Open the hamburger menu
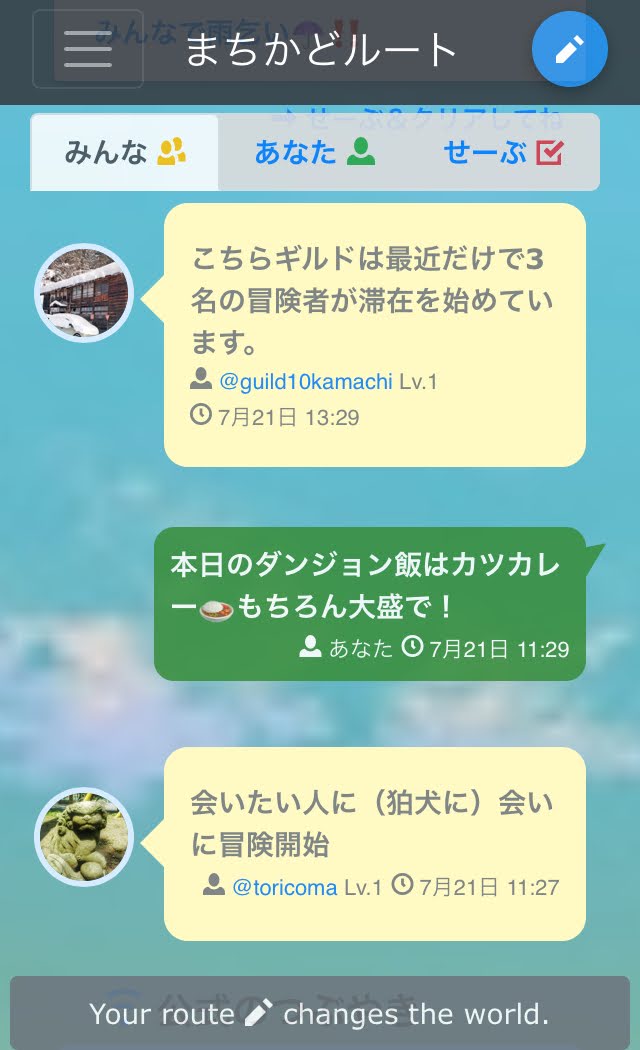640x1050 pixels. [x=88, y=49]
